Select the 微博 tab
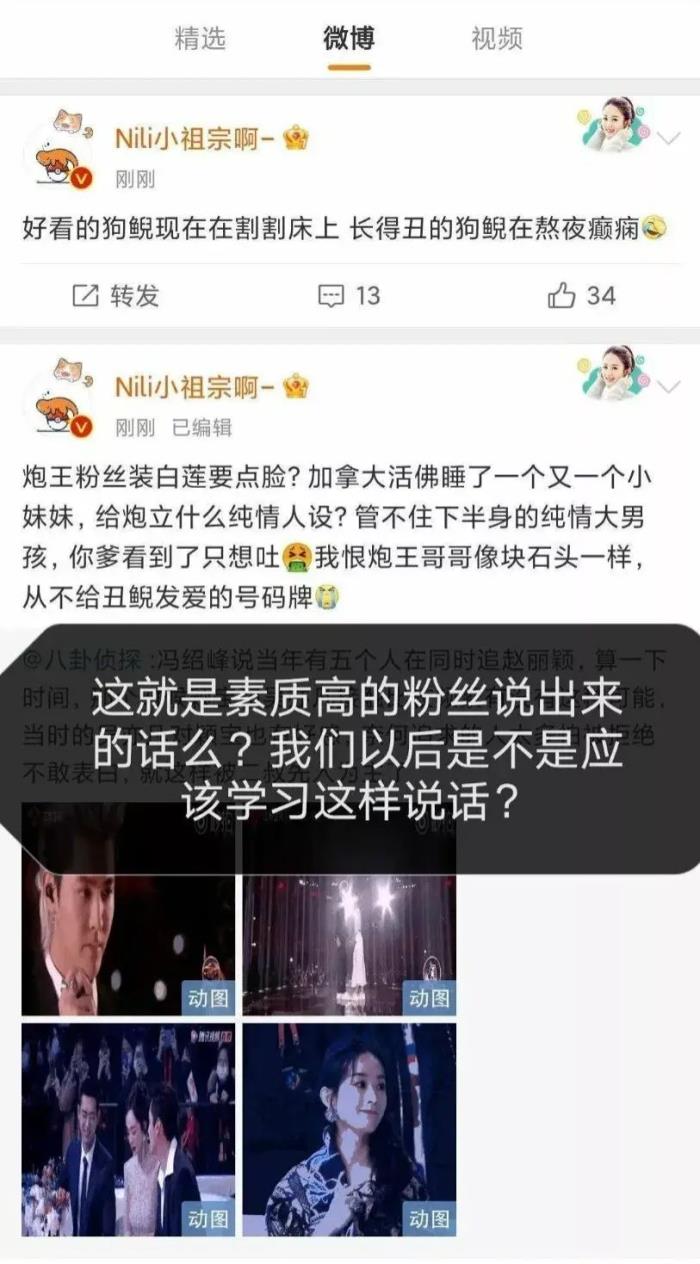This screenshot has height=1264, width=700. (349, 39)
